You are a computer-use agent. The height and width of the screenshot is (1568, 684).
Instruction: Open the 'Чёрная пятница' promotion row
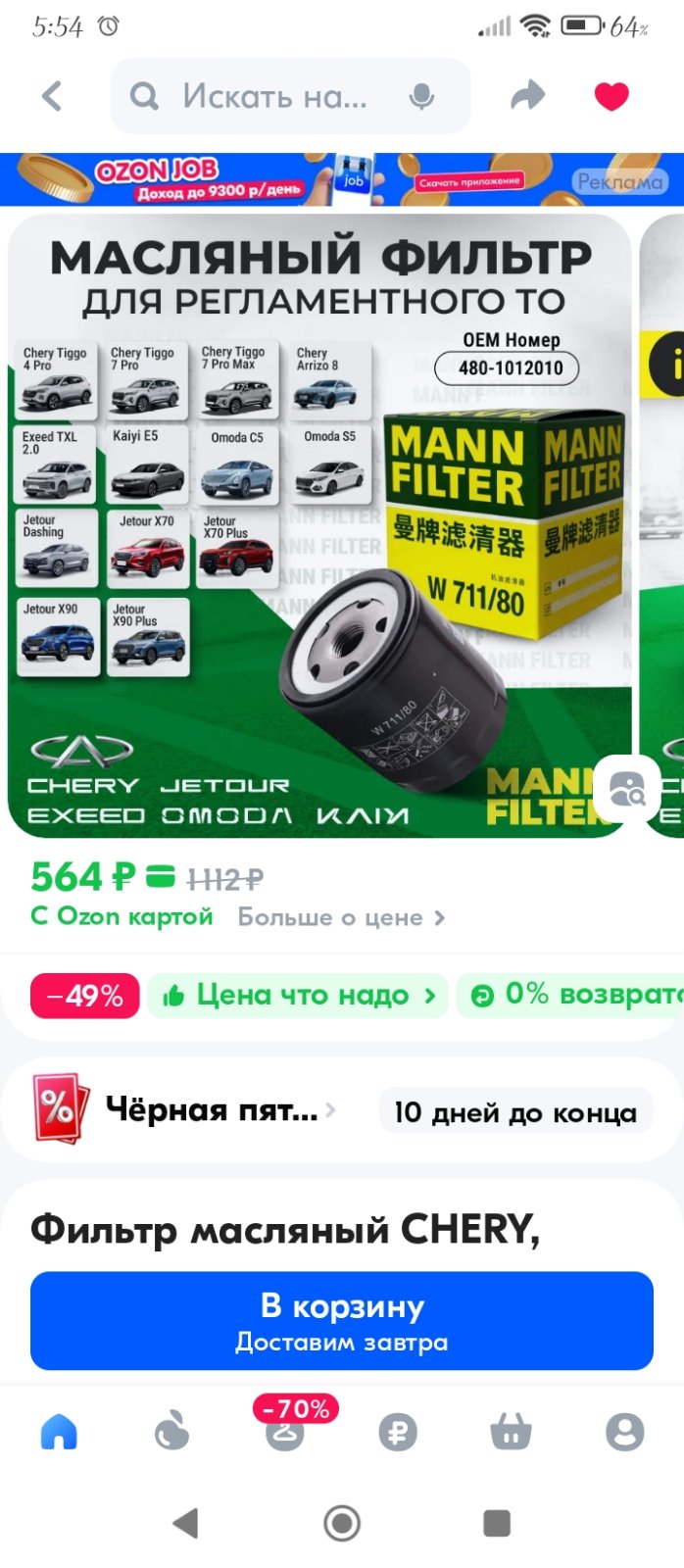point(342,1111)
